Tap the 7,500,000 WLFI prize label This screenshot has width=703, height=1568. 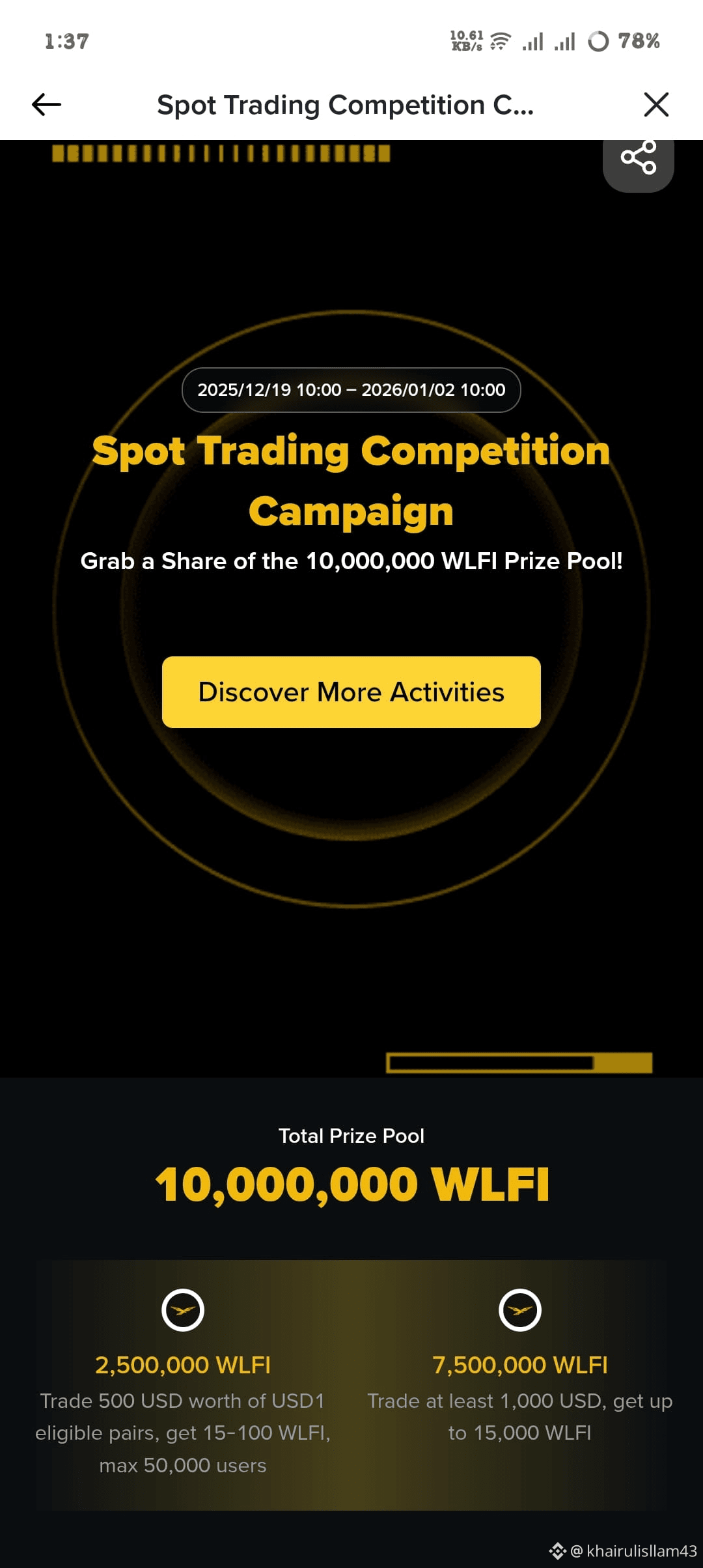(520, 1365)
